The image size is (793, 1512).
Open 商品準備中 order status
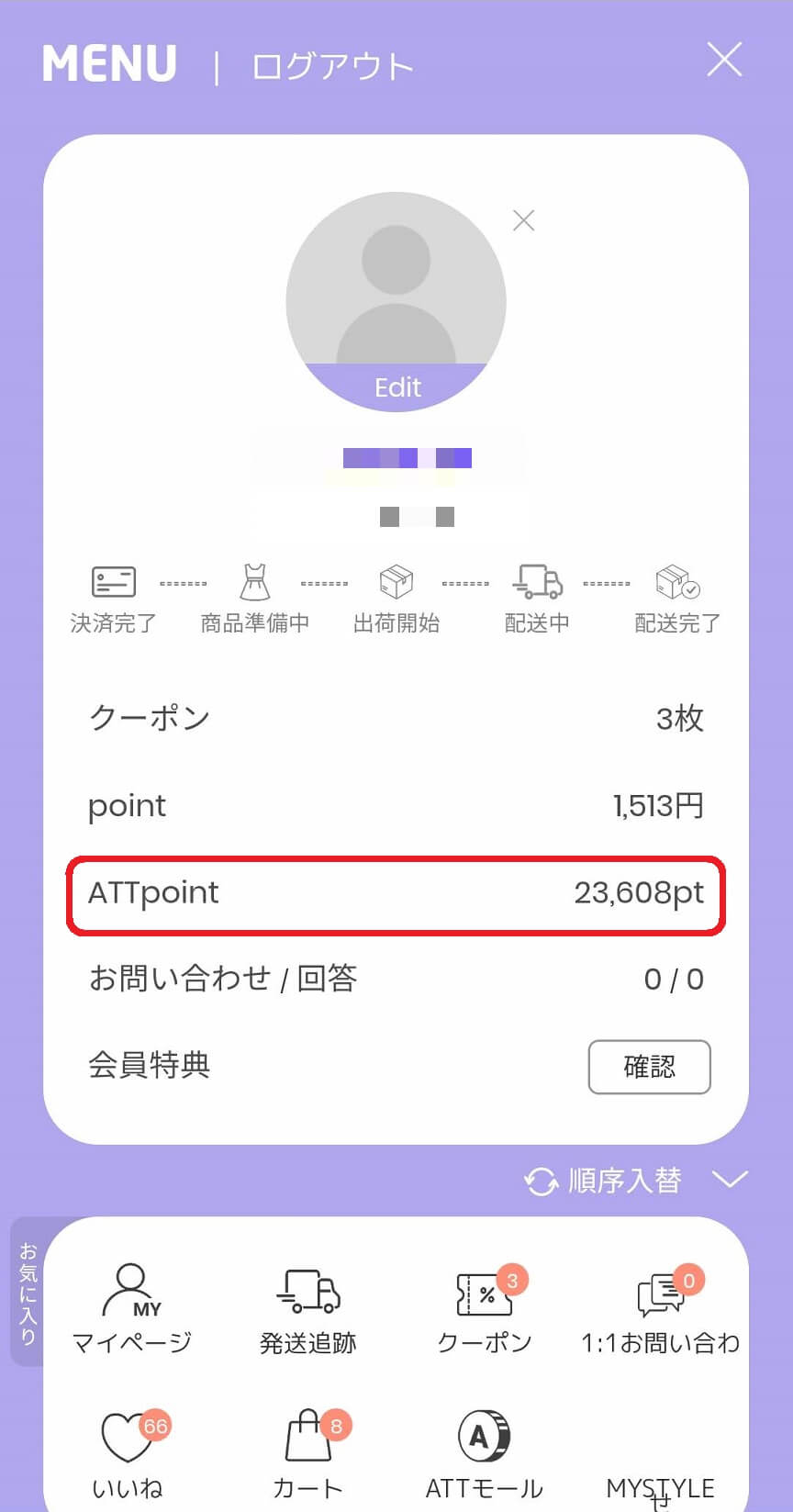pos(255,599)
